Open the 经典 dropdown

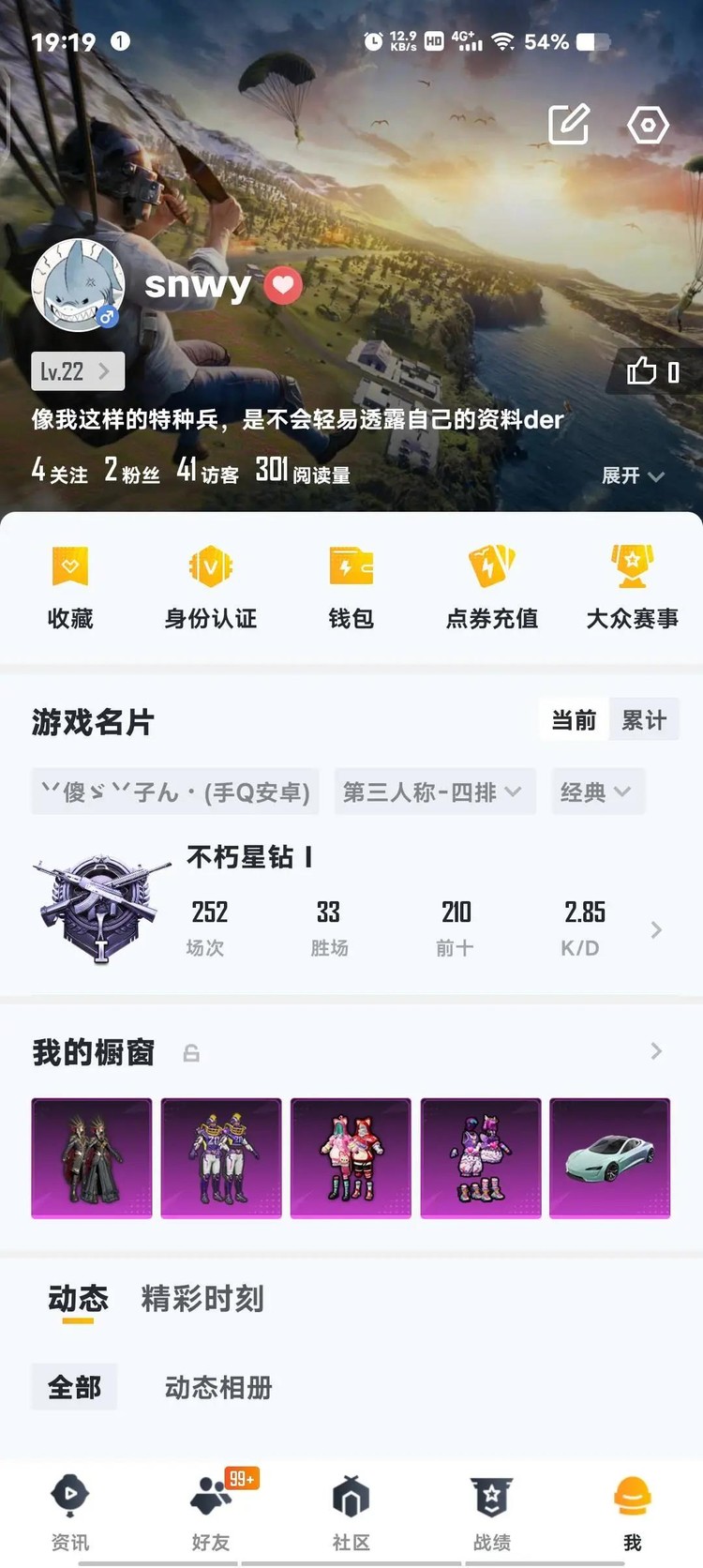click(x=597, y=792)
